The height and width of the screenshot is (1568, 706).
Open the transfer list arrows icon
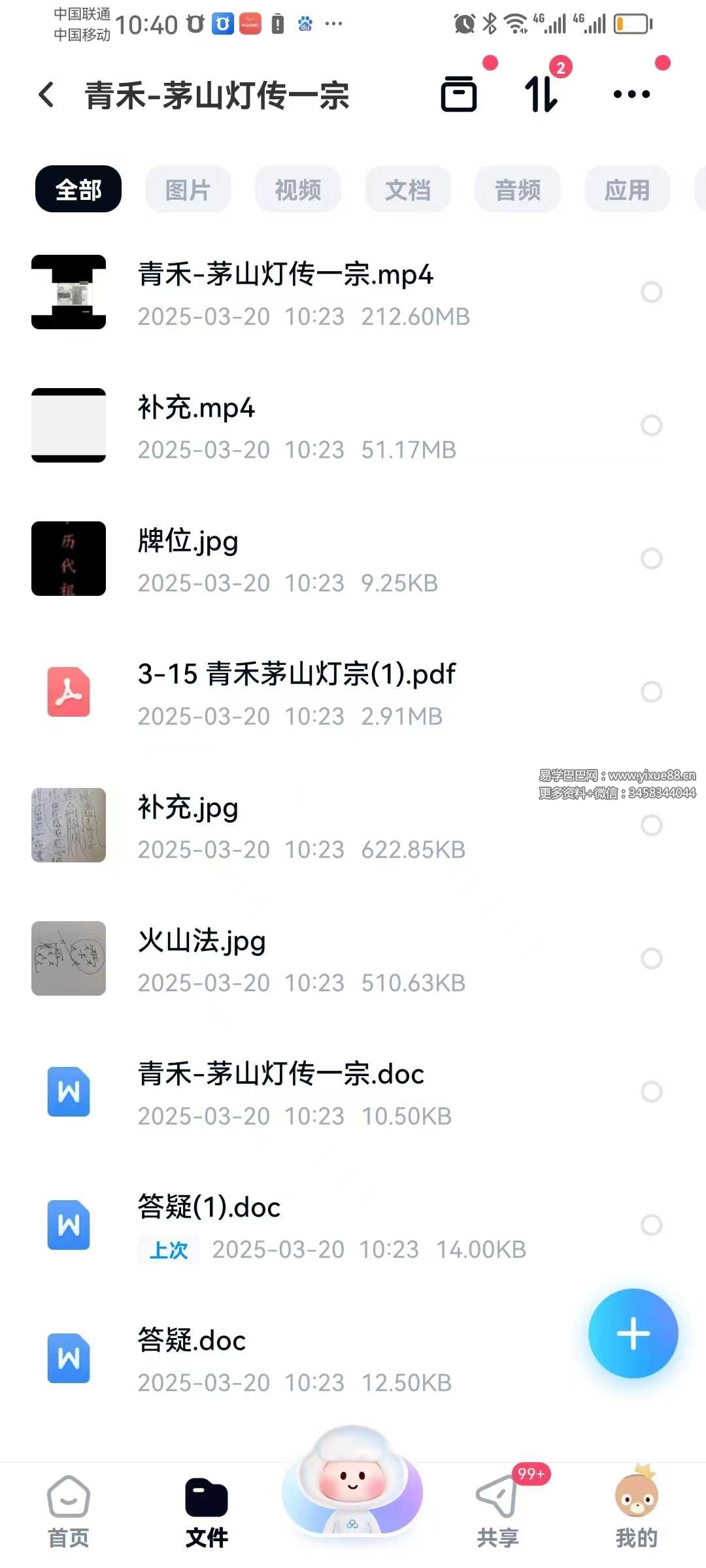coord(542,94)
